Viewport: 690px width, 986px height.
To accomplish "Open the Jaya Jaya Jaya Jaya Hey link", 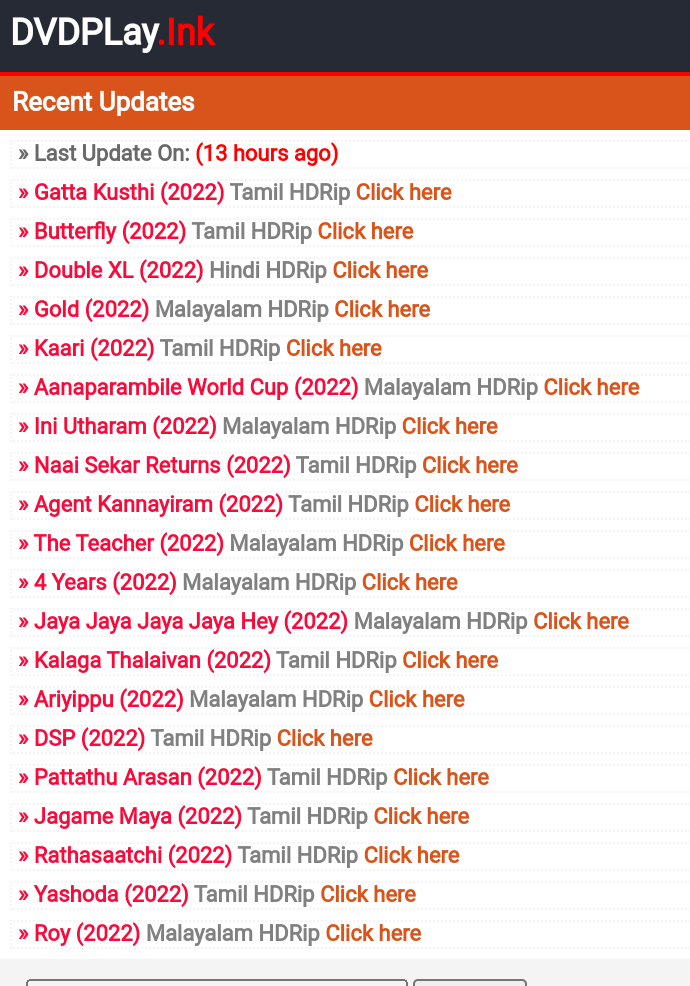I will [331, 621].
